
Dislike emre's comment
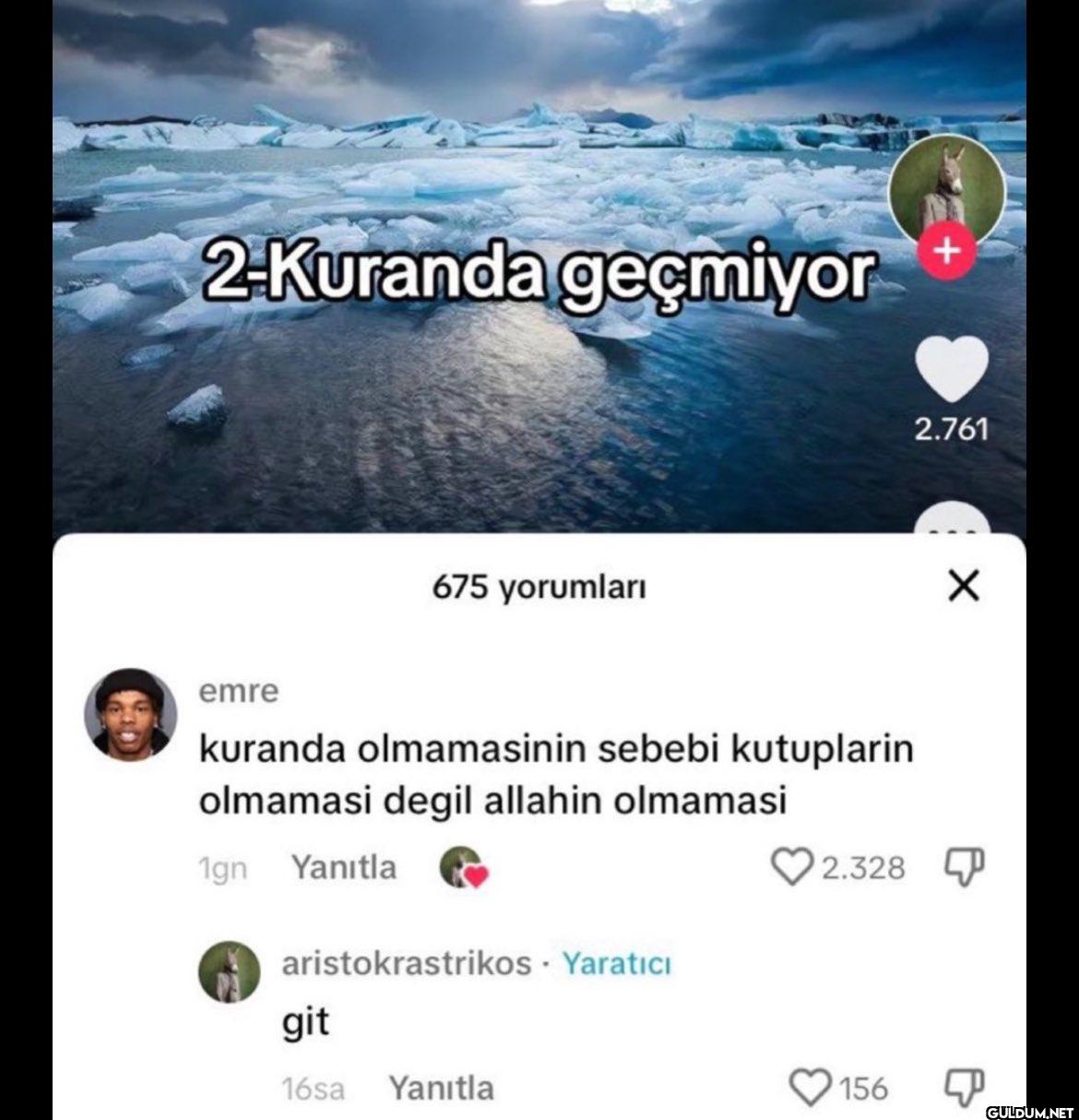click(x=964, y=868)
